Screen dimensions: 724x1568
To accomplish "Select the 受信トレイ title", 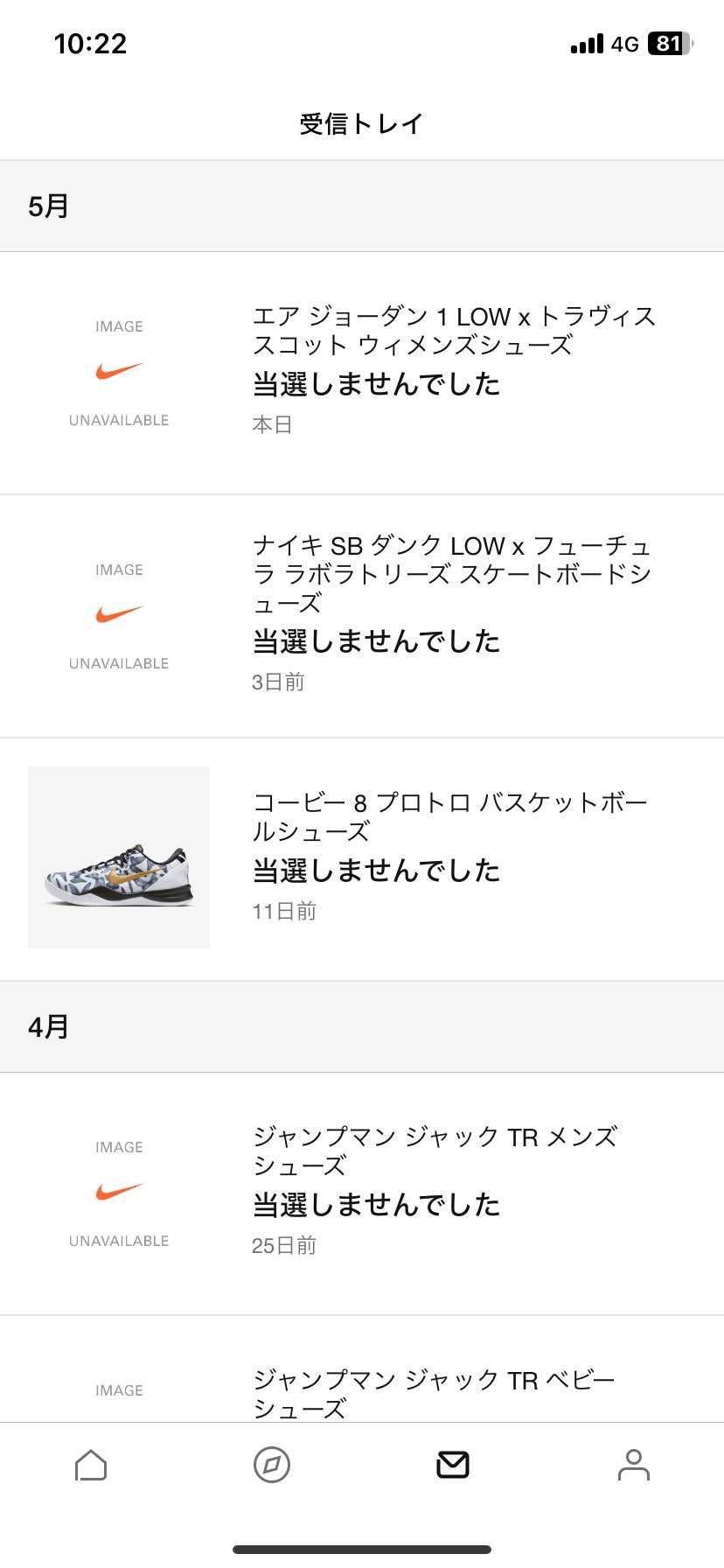I will [362, 122].
